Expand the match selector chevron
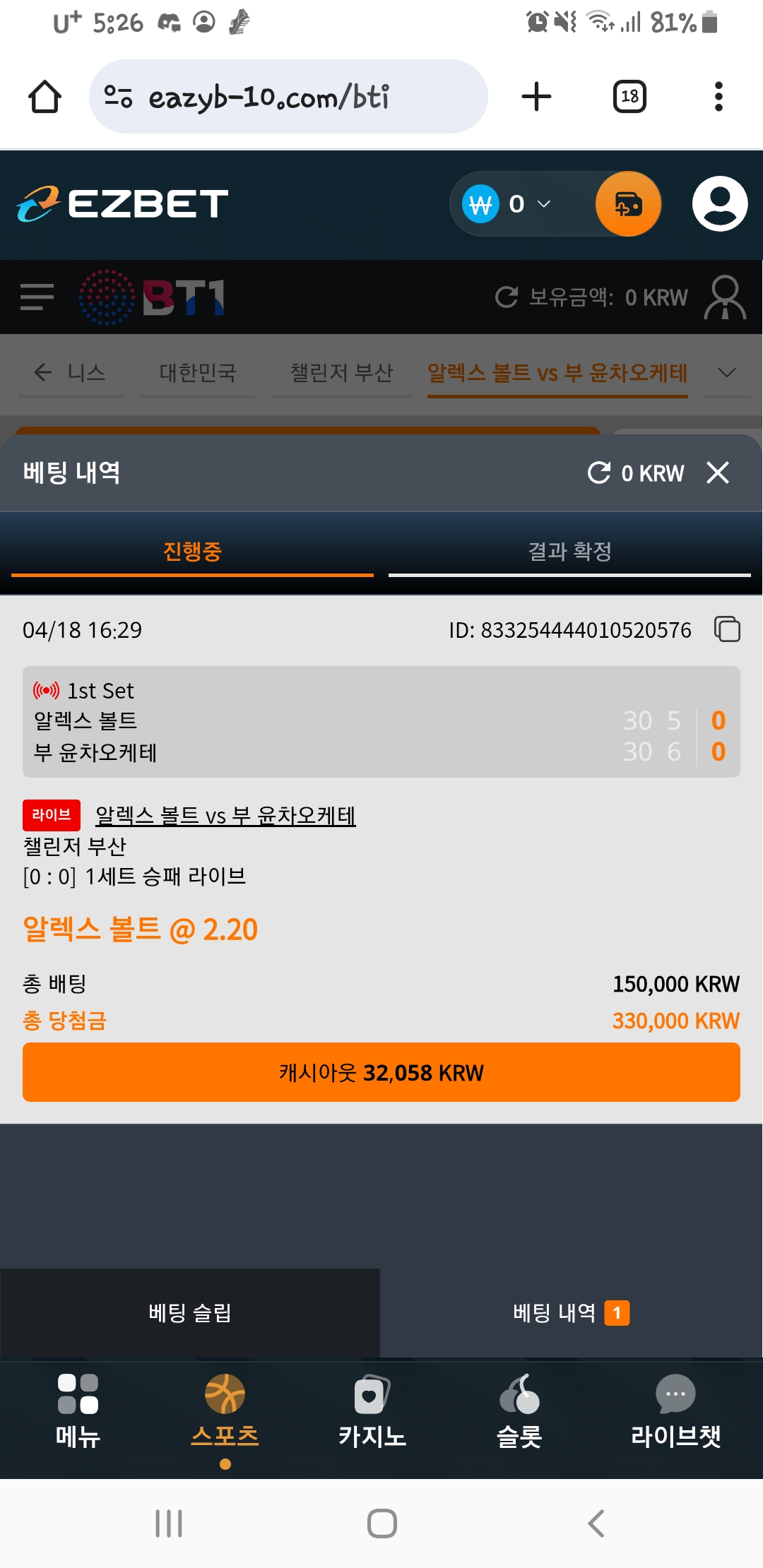The width and height of the screenshot is (763, 1568). 728,373
